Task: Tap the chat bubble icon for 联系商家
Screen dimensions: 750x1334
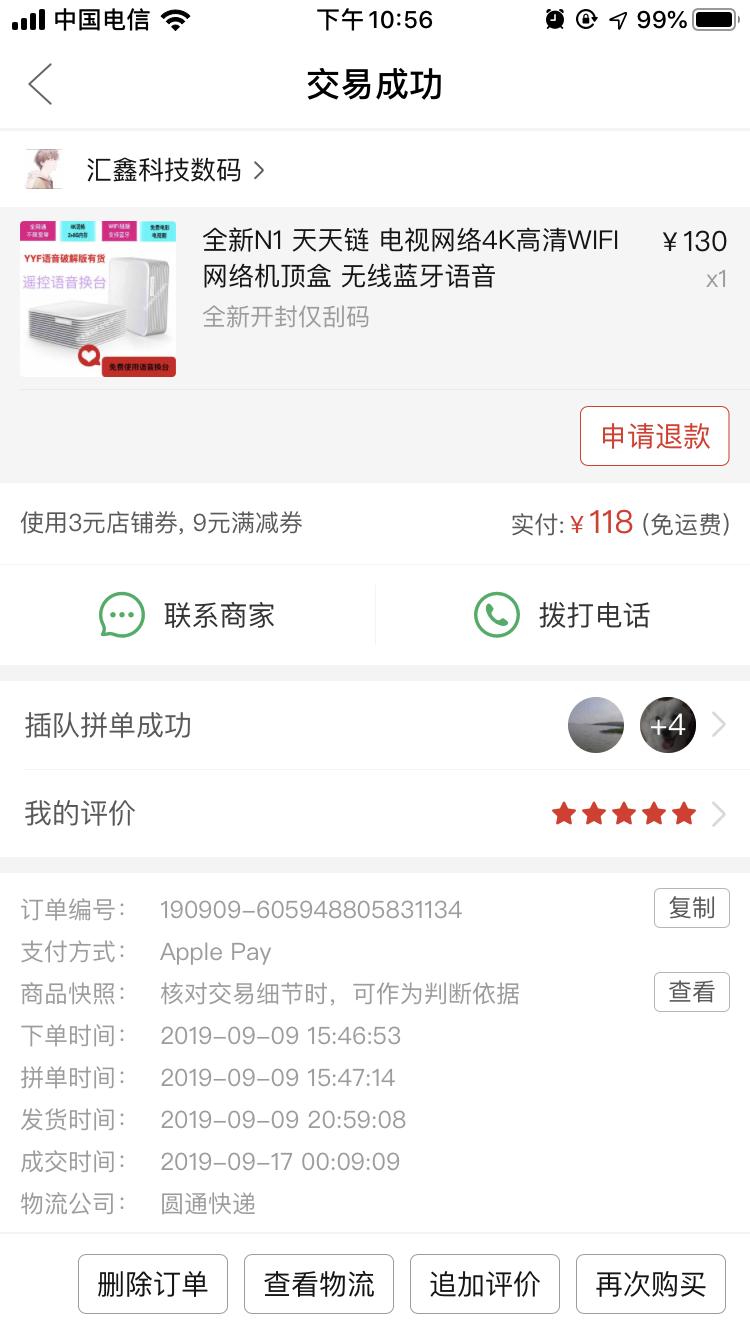Action: (x=120, y=615)
